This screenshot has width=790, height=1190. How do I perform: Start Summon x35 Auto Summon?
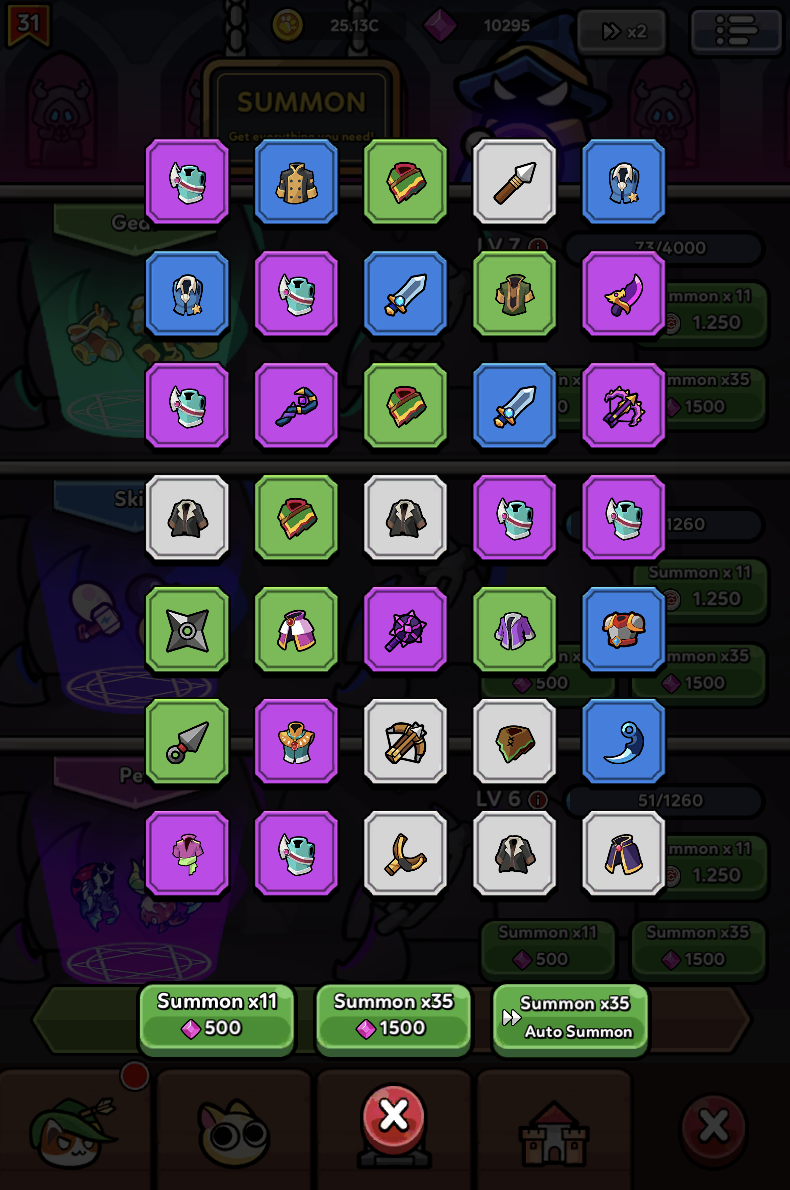tap(570, 1018)
